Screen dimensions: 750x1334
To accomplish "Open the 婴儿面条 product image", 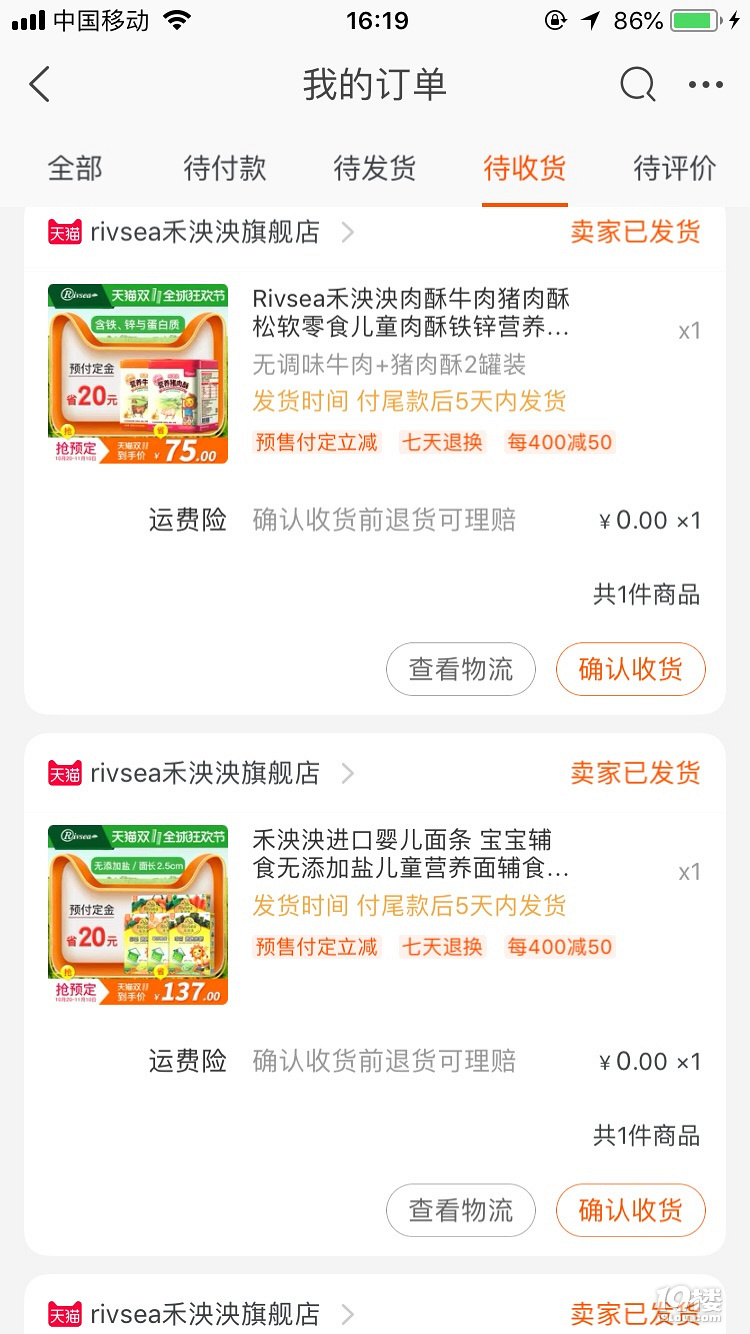I will pos(138,915).
